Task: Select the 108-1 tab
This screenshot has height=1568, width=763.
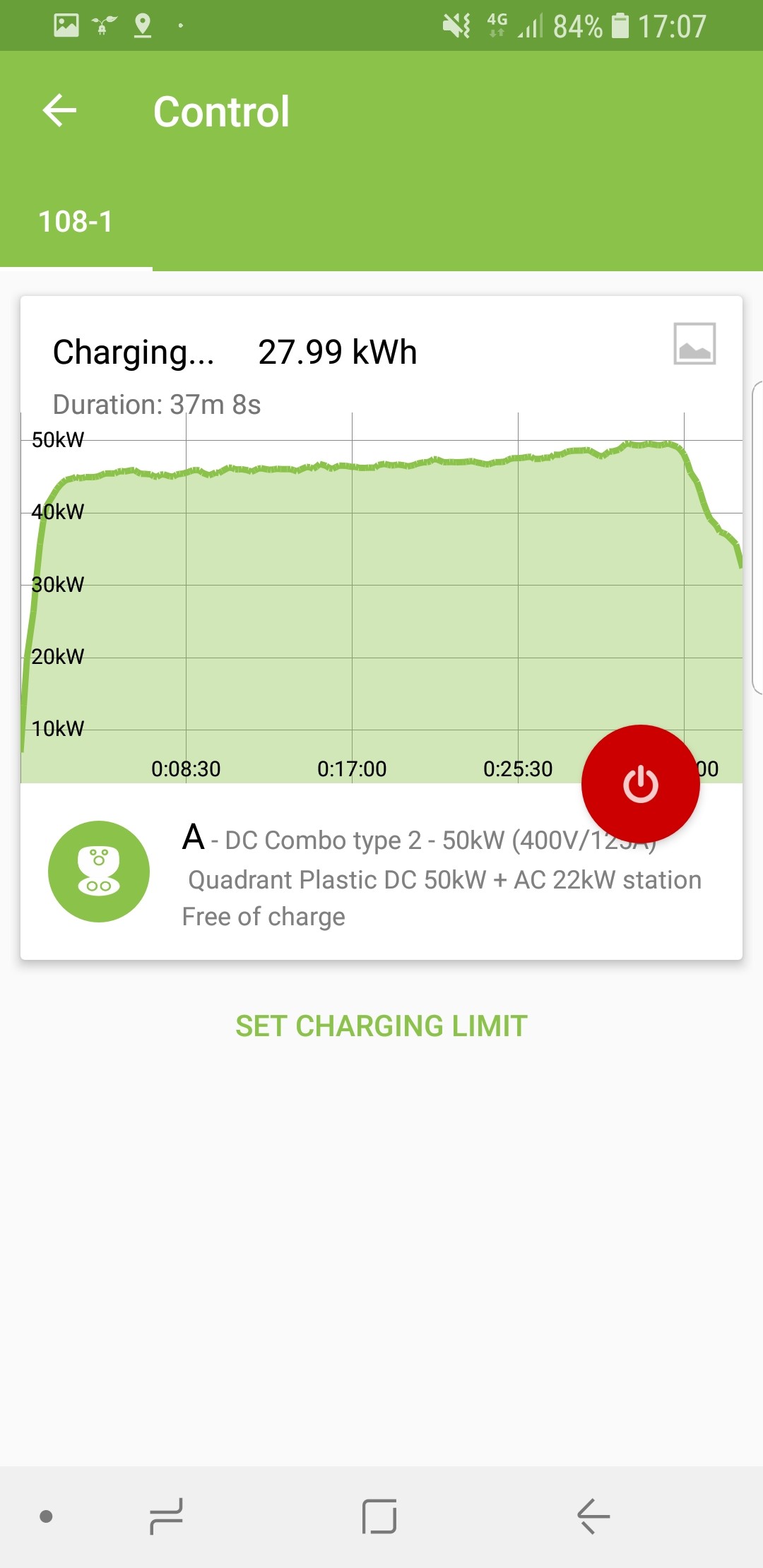Action: tap(76, 222)
